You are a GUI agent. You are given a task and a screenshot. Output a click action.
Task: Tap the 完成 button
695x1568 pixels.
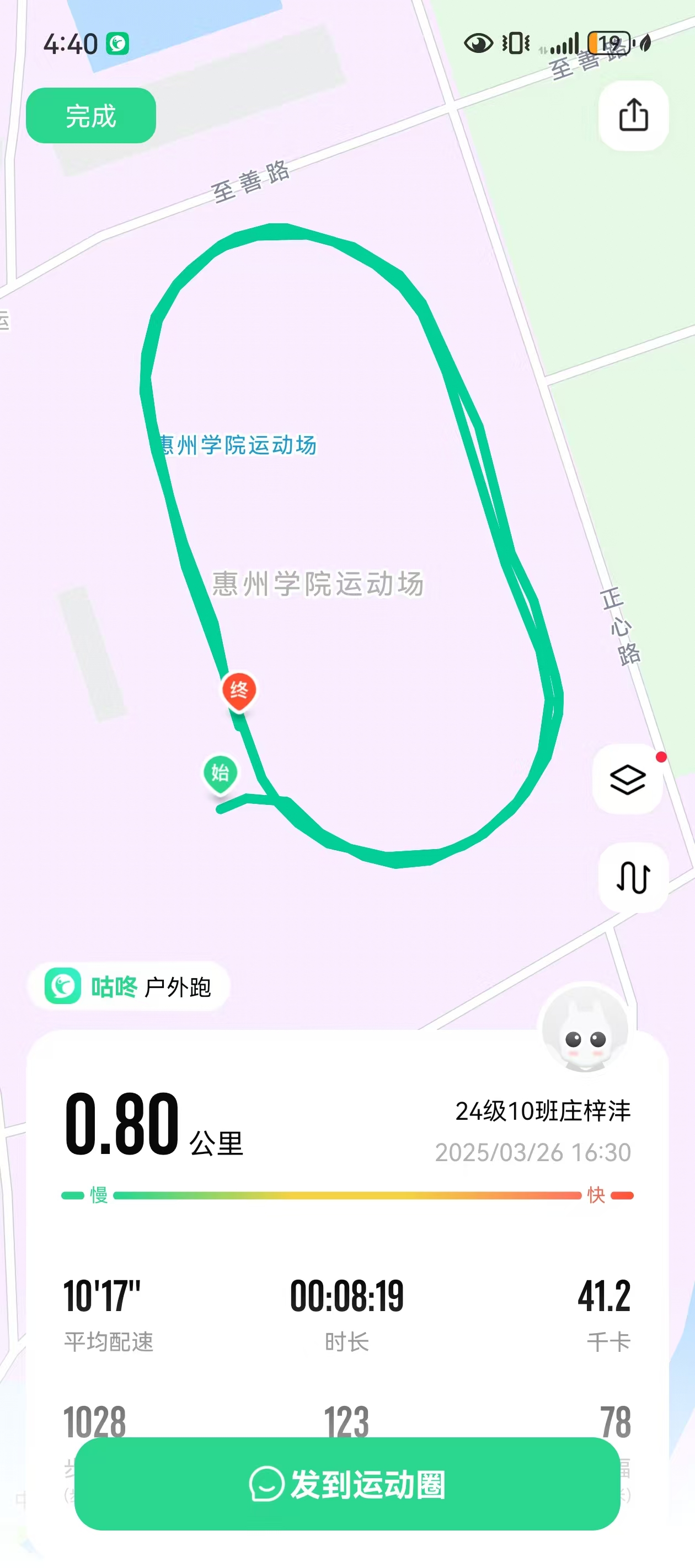[91, 116]
